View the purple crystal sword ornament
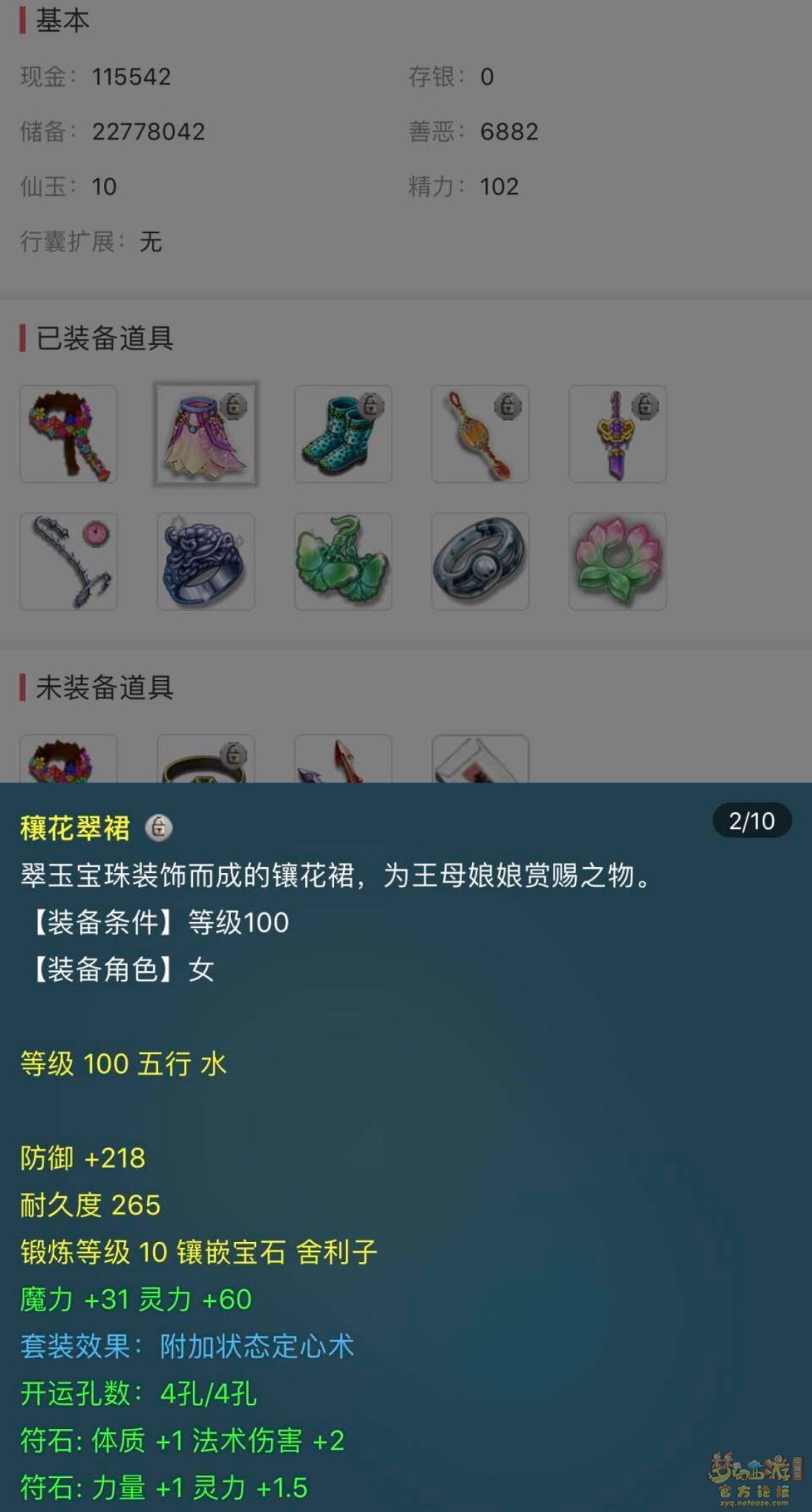This screenshot has height=1512, width=812. coord(617,434)
